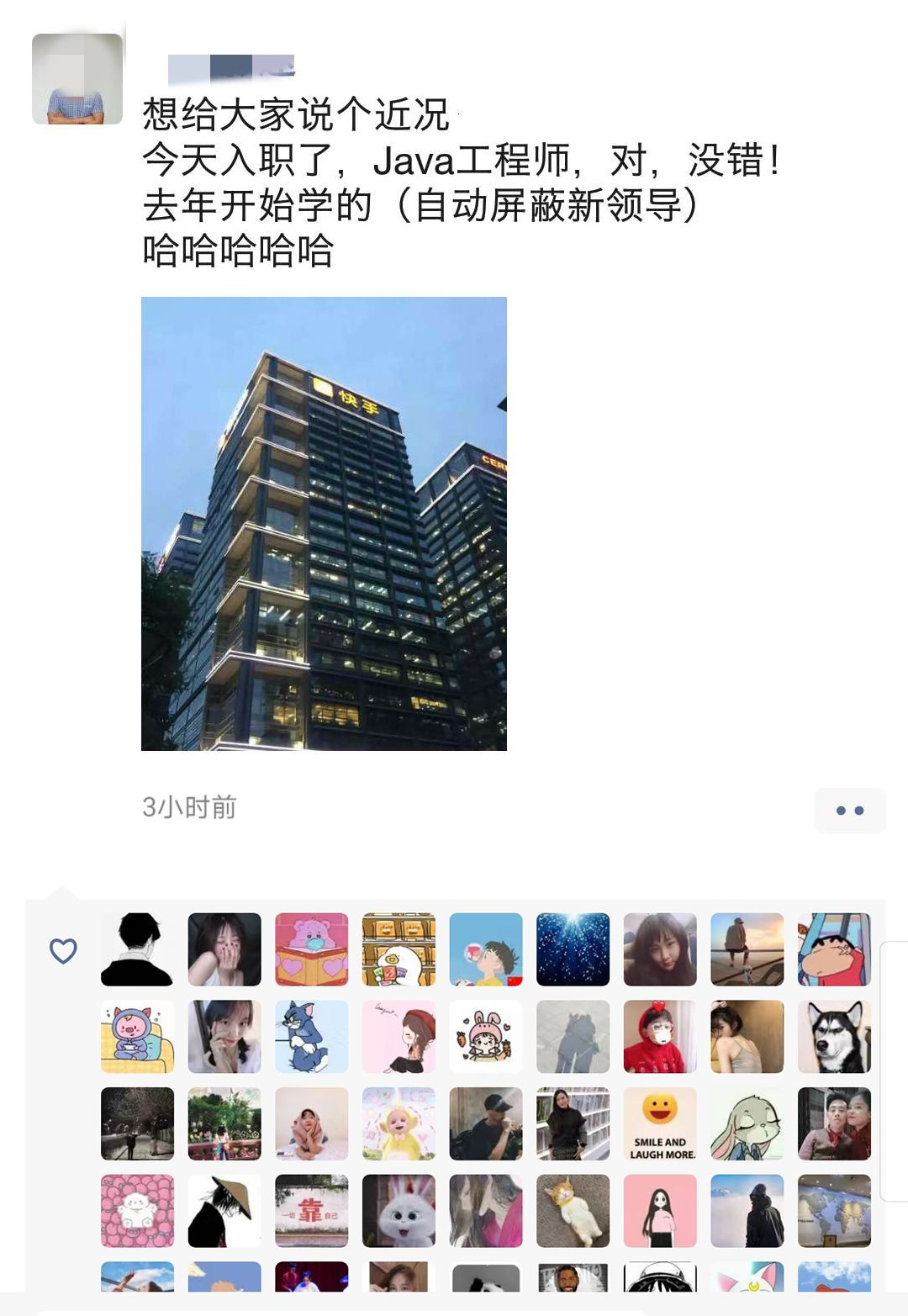Image resolution: width=908 pixels, height=1316 pixels.
Task: Open the liker with the world map avatar
Action: [834, 1211]
